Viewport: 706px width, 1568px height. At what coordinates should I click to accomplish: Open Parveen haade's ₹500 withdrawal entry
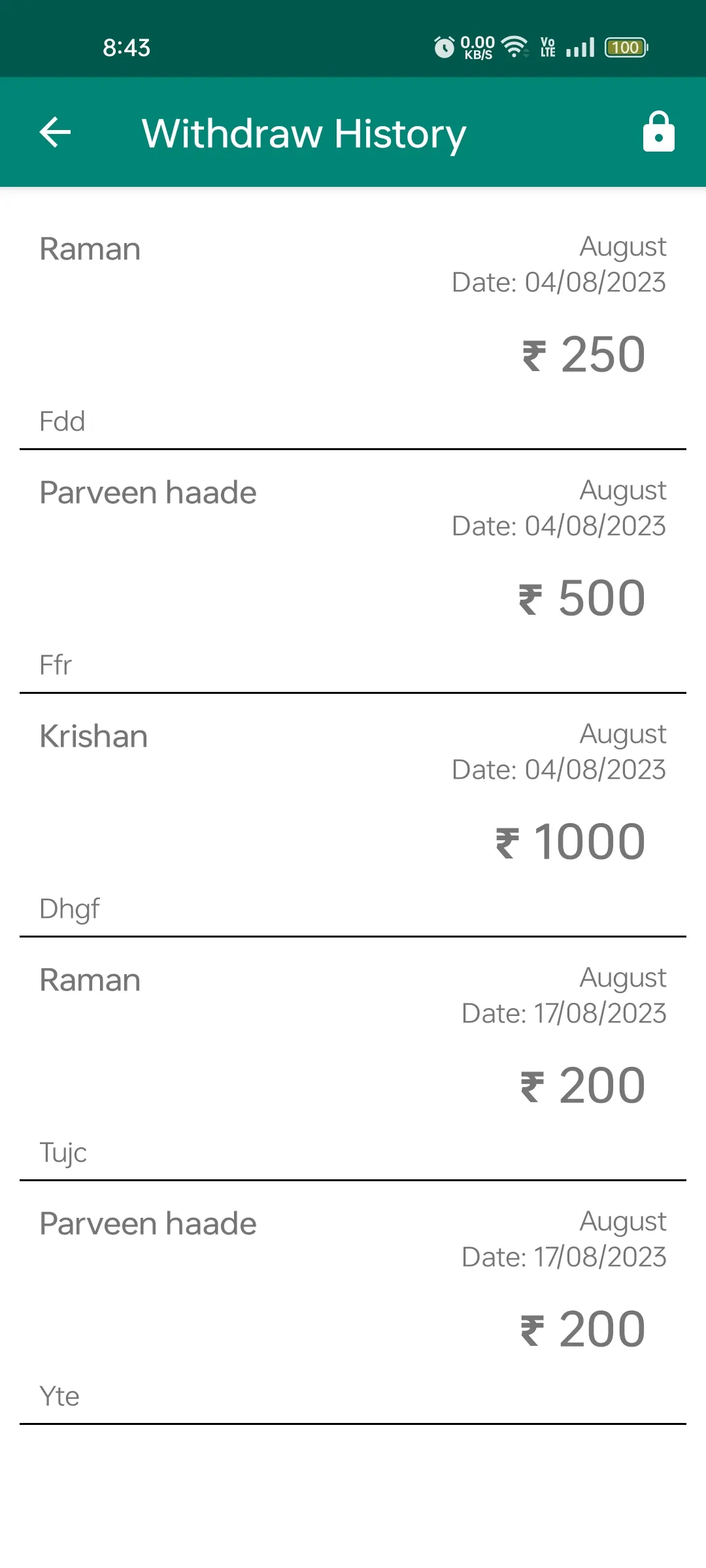[x=353, y=572]
